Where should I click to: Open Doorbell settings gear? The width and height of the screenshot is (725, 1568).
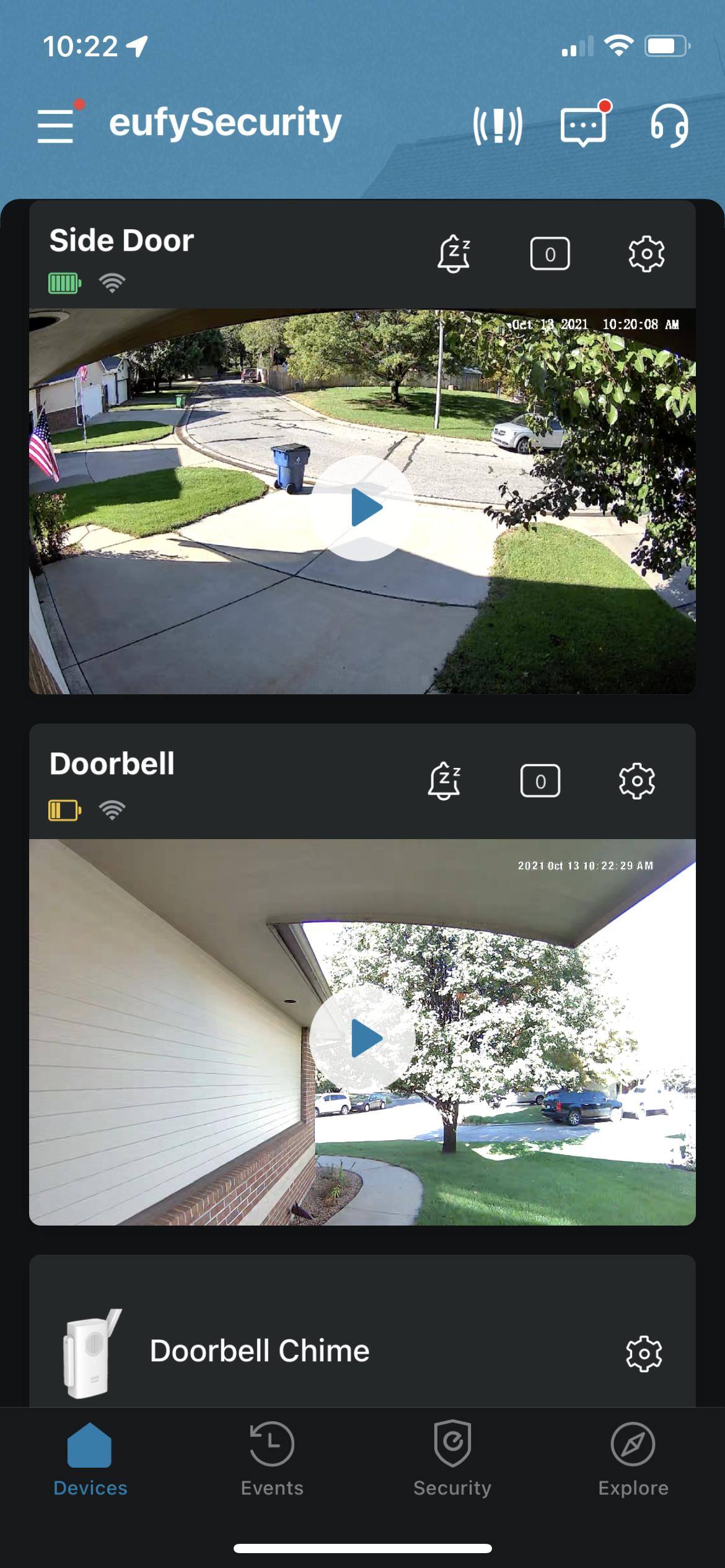[x=637, y=781]
